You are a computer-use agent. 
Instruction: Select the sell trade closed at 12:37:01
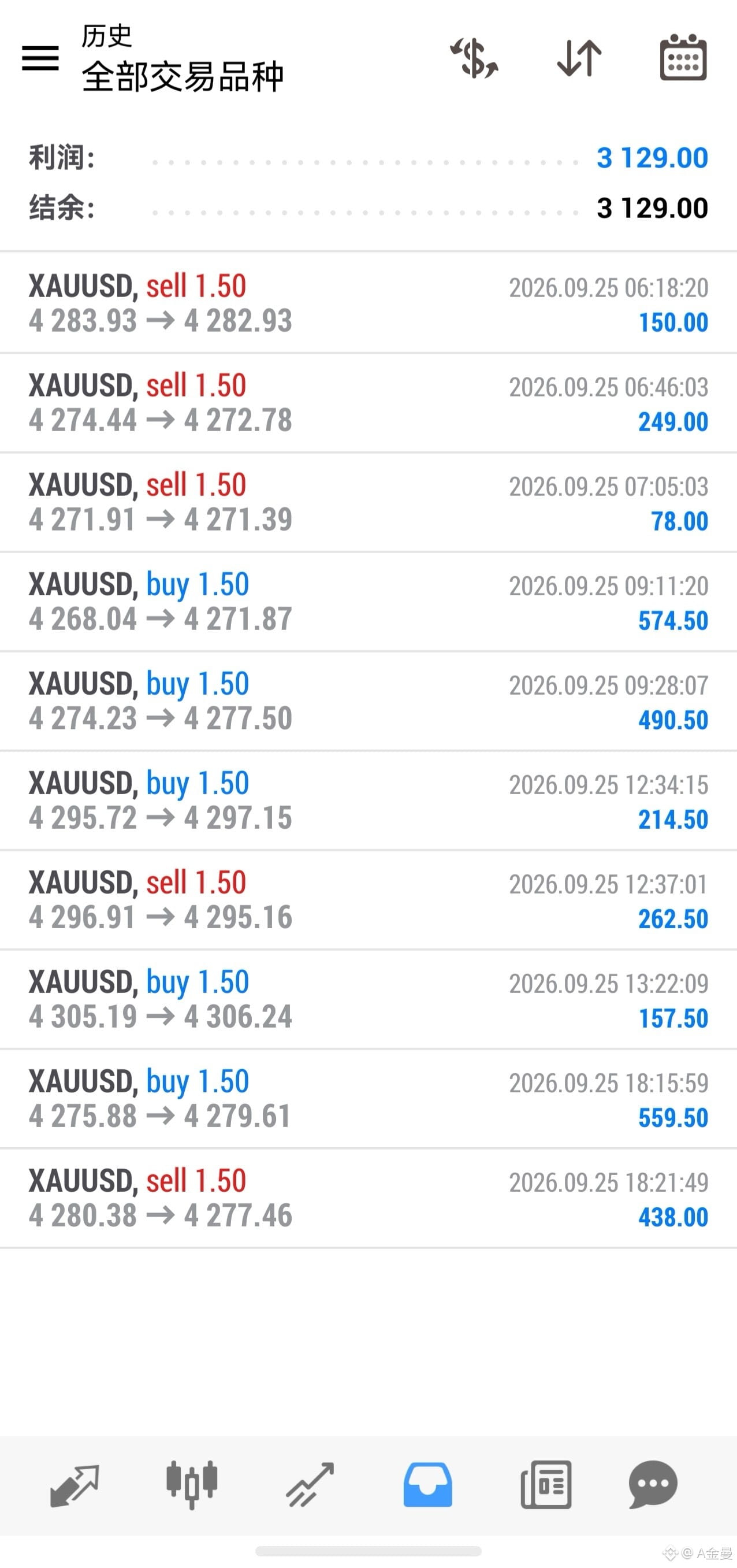(x=368, y=900)
